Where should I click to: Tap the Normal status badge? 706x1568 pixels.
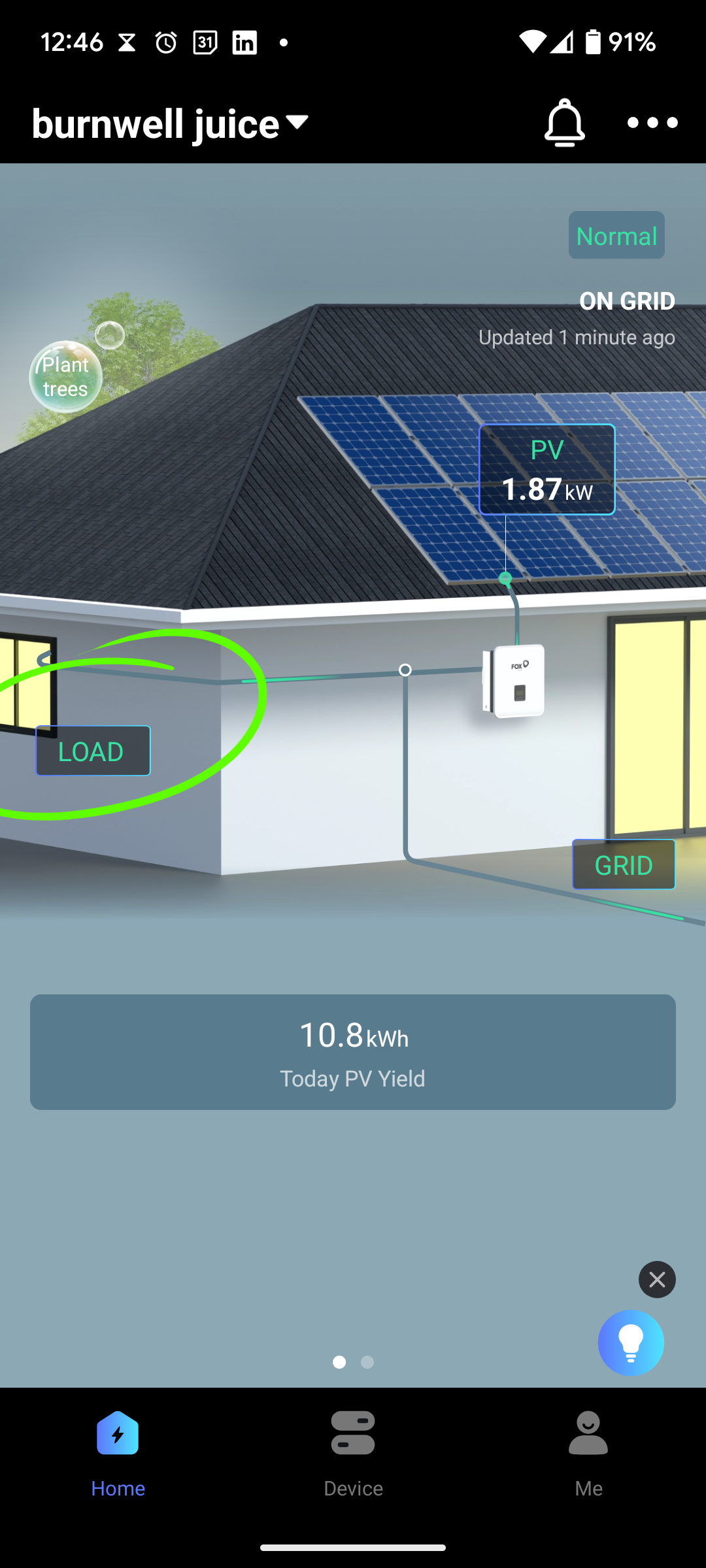616,235
